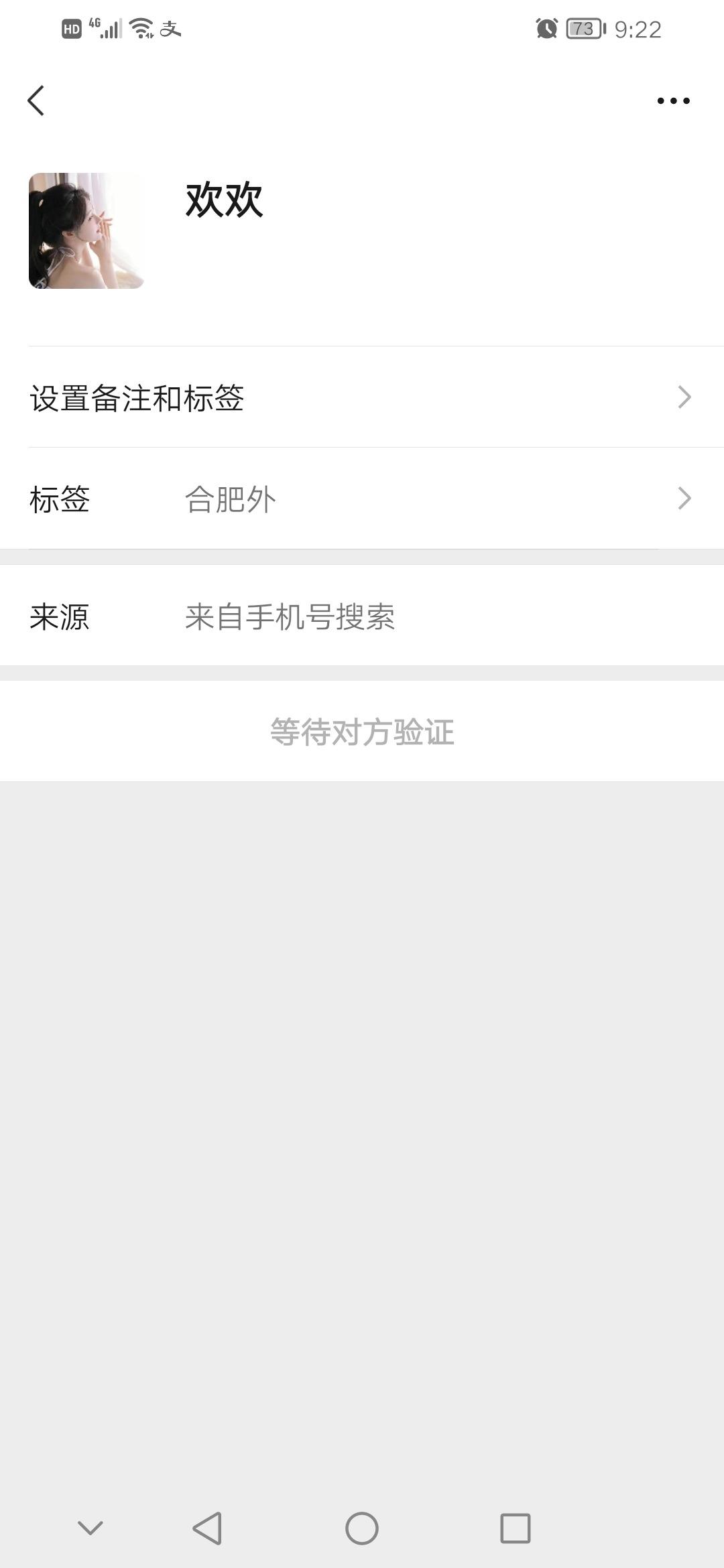Open the three-dot more options menu
Image resolution: width=724 pixels, height=1568 pixels.
point(673,101)
